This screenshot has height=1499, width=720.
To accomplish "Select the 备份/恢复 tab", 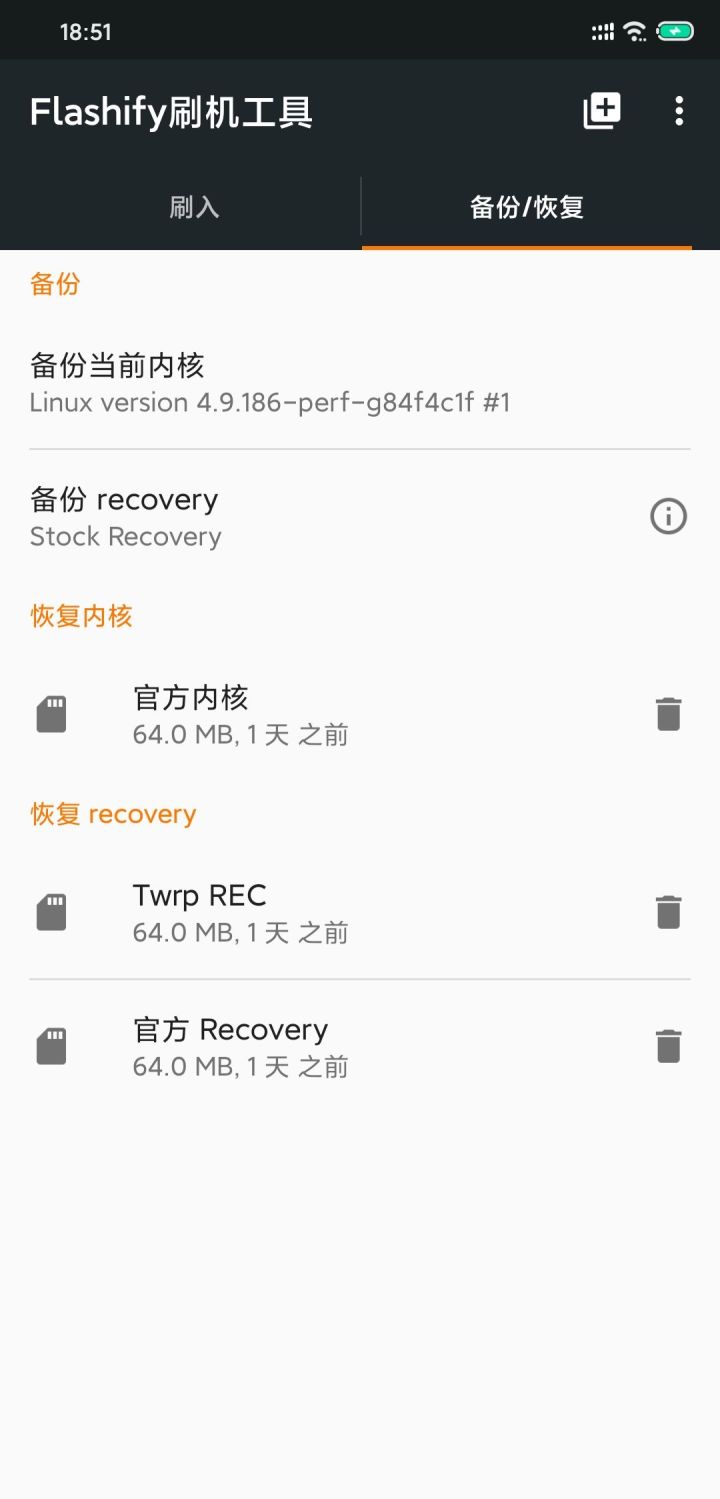I will coord(527,208).
